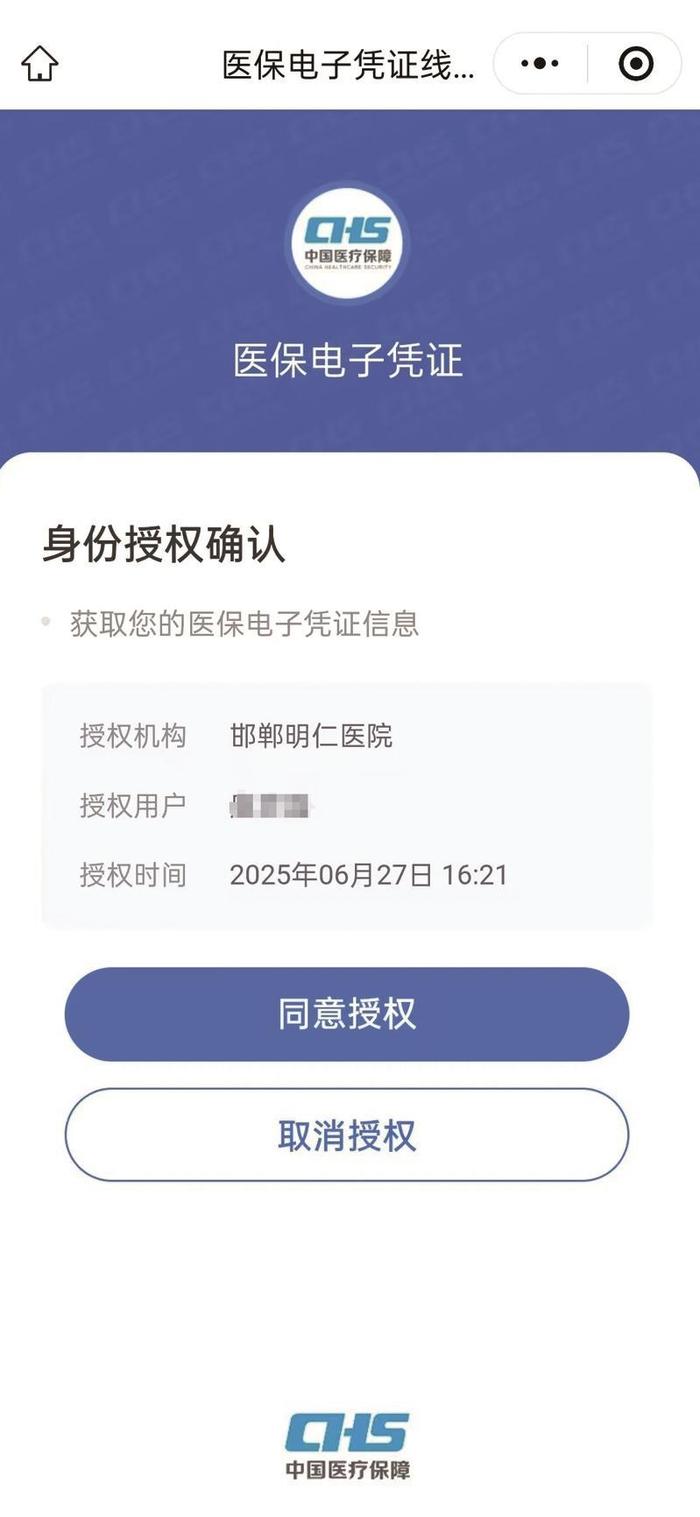Tap the home icon in the top bar
This screenshot has height=1517, width=700.
pos(40,64)
